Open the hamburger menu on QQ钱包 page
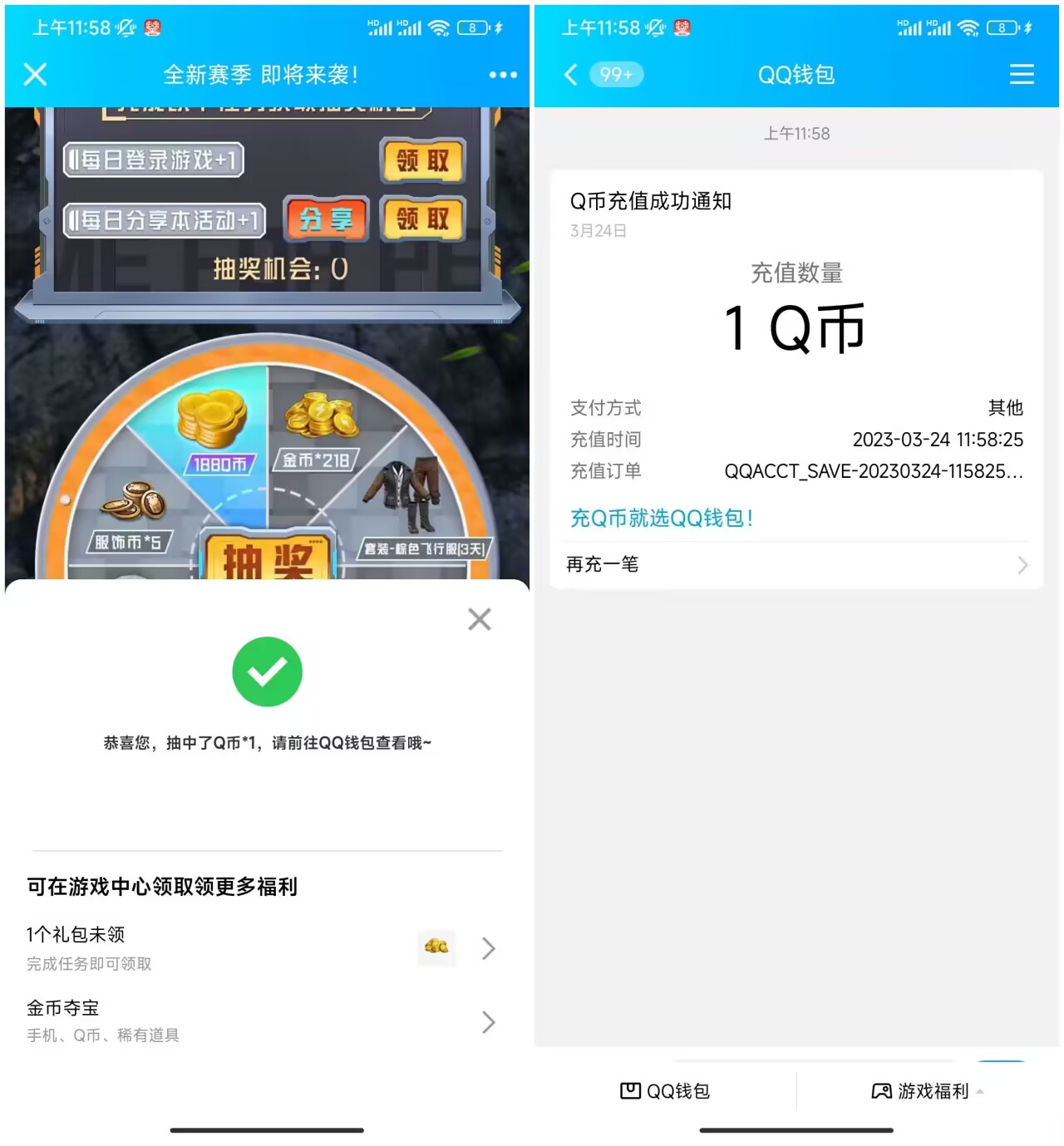This screenshot has height=1146, width=1064. click(x=1021, y=75)
